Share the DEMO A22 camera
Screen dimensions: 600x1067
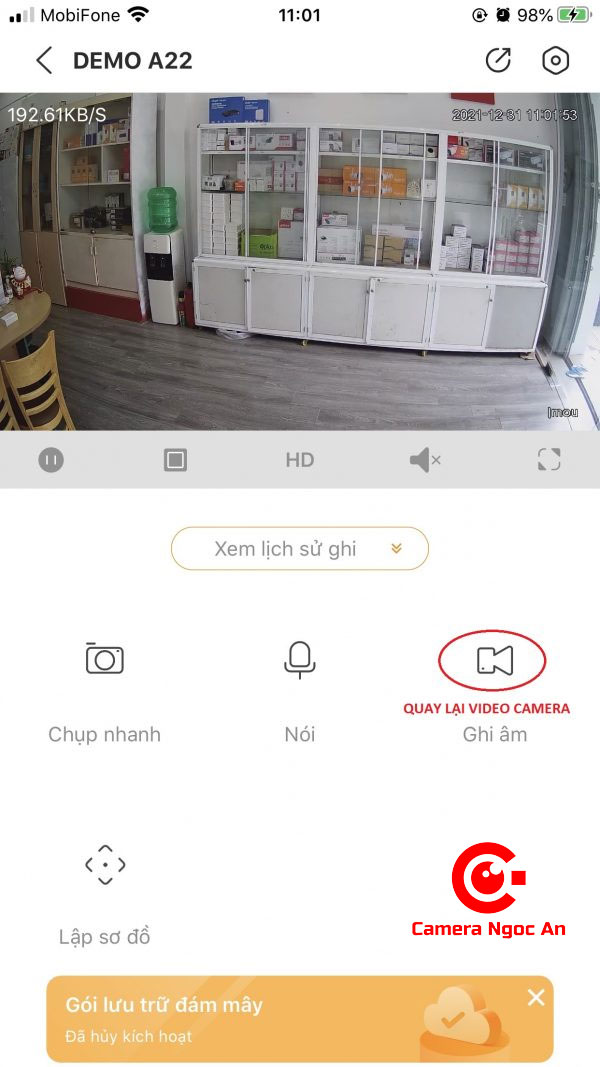(498, 61)
